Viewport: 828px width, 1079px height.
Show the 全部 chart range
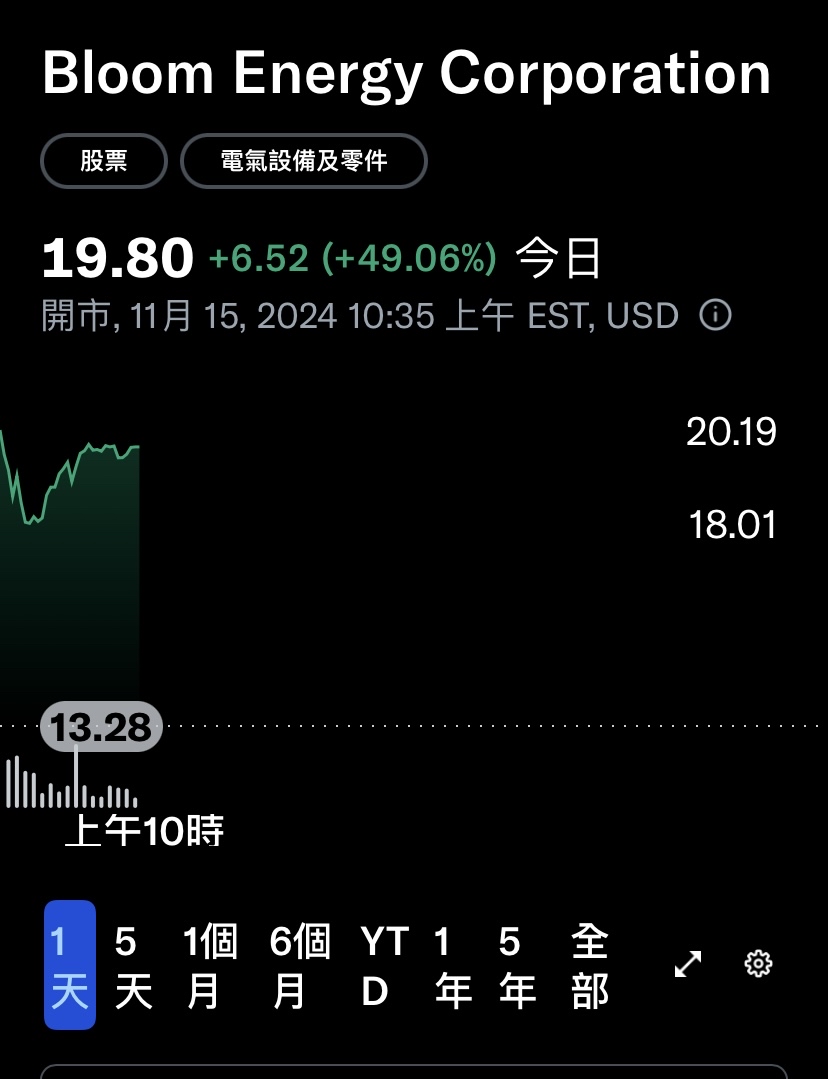pos(589,966)
